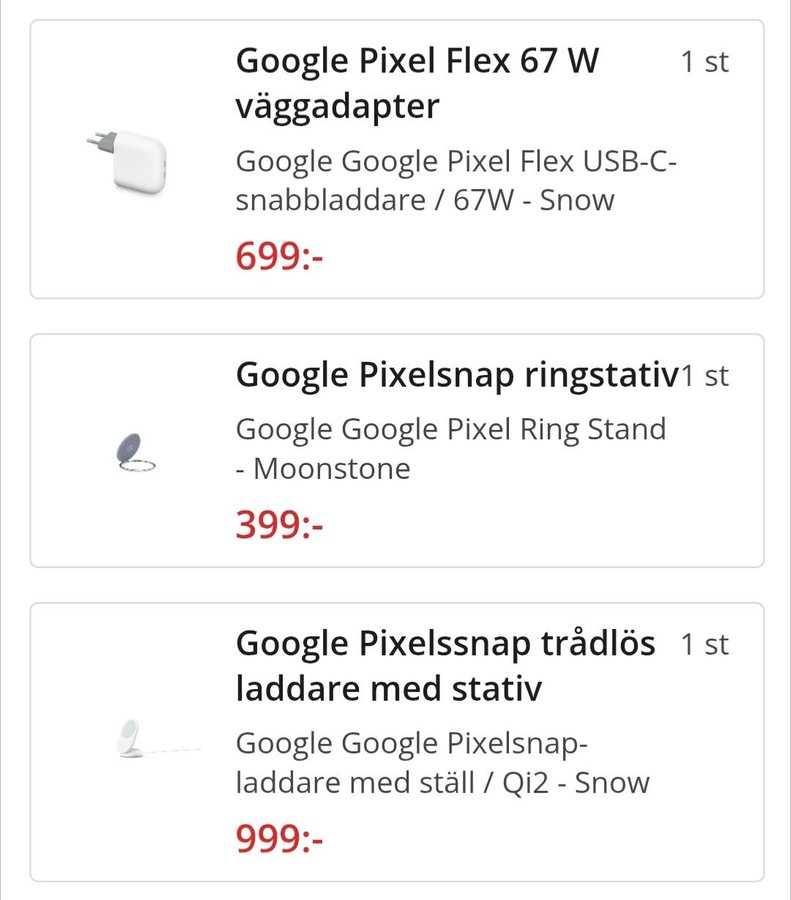This screenshot has height=900, width=791.
Task: Open the Pixelssnap trådlös laddare med stativ card
Action: [397, 741]
